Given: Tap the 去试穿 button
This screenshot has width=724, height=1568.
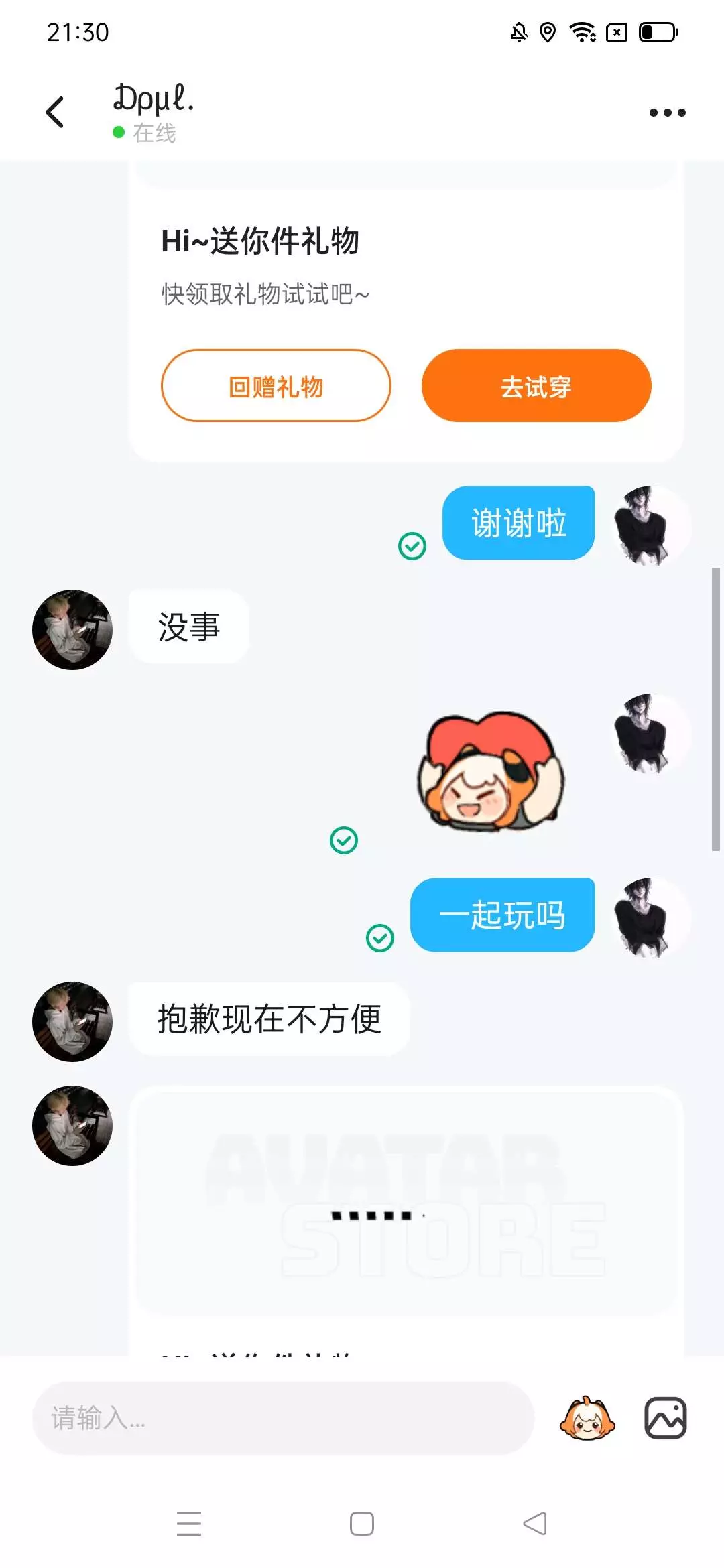Looking at the screenshot, I should tap(536, 386).
